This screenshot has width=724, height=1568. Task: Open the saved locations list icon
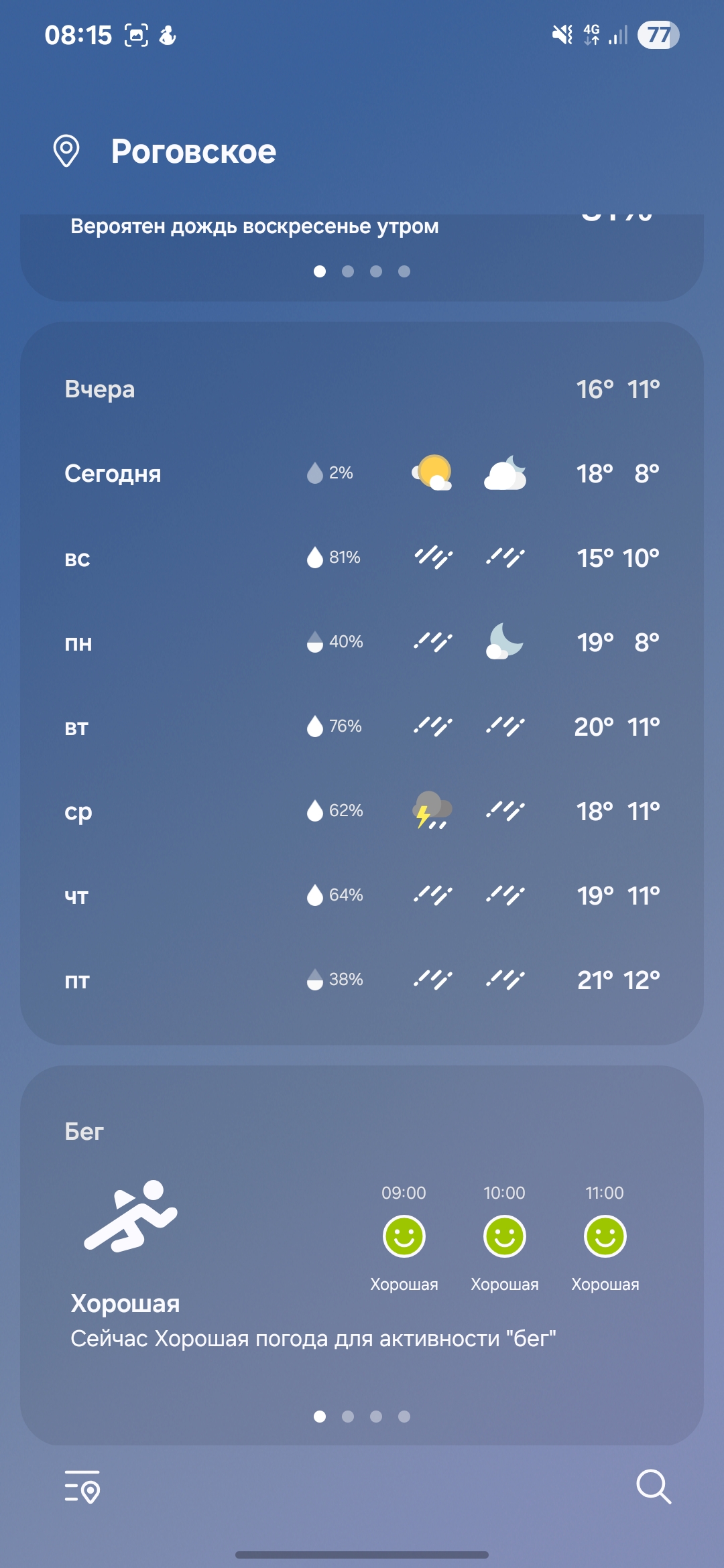82,1486
